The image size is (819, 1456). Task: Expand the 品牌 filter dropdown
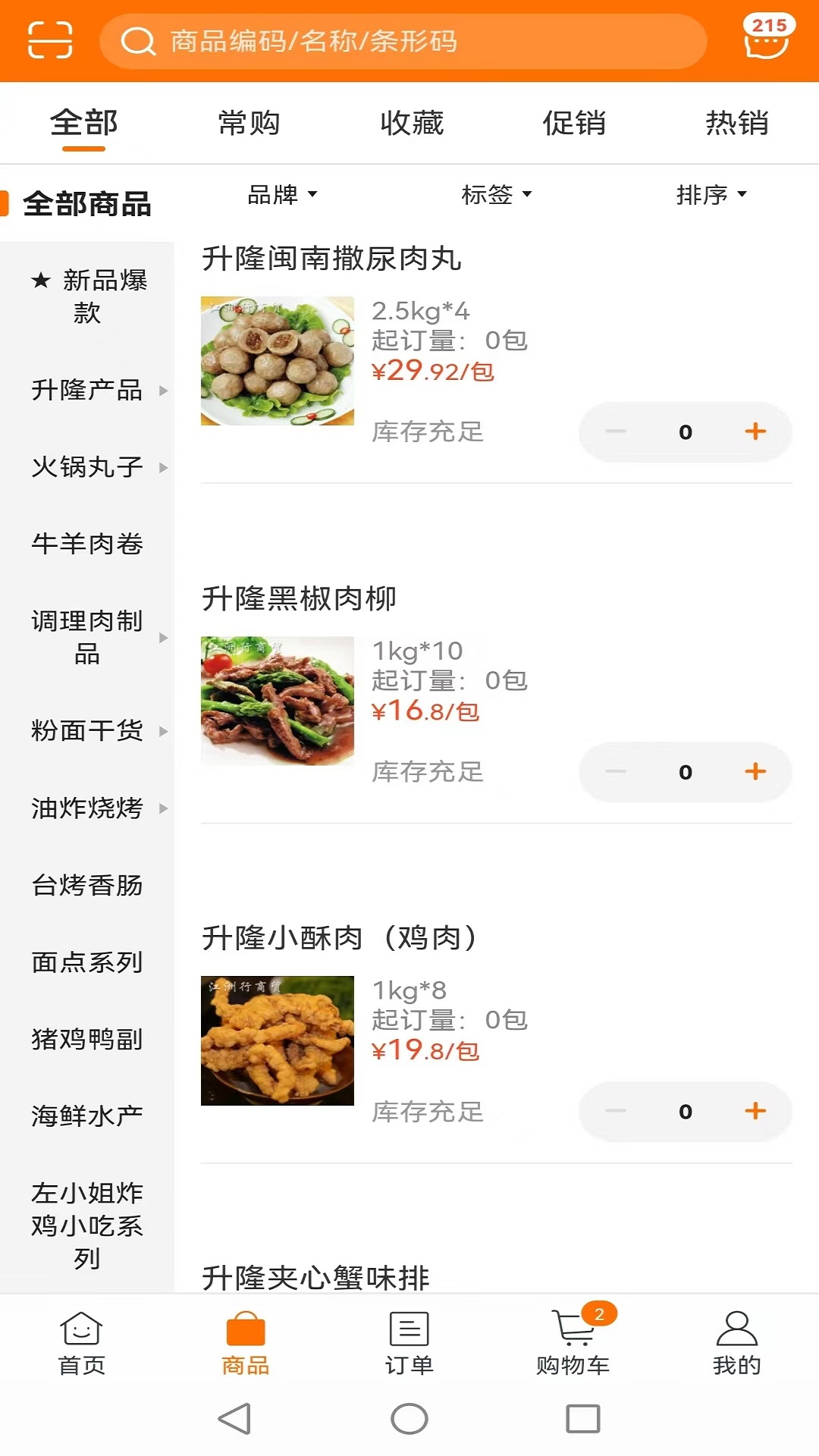click(282, 195)
